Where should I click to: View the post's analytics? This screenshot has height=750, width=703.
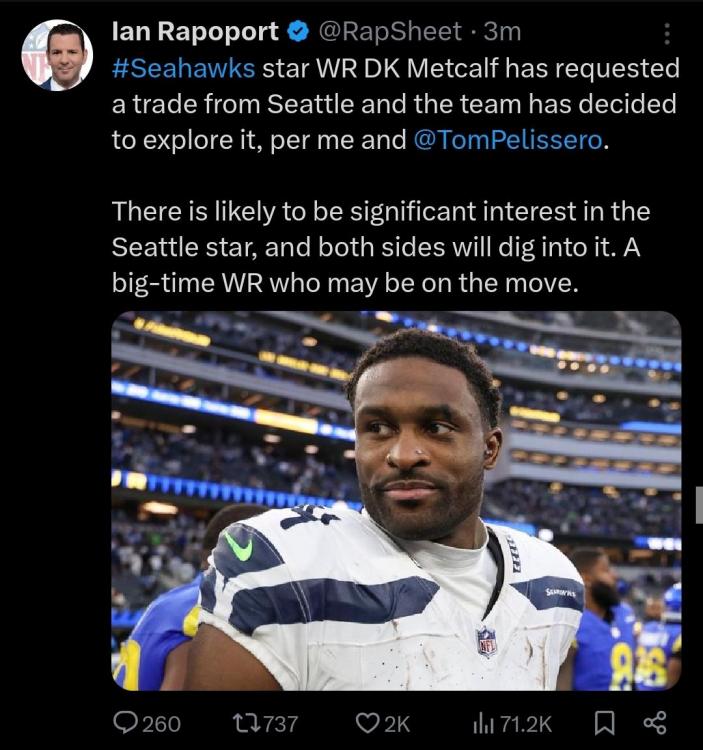point(482,723)
